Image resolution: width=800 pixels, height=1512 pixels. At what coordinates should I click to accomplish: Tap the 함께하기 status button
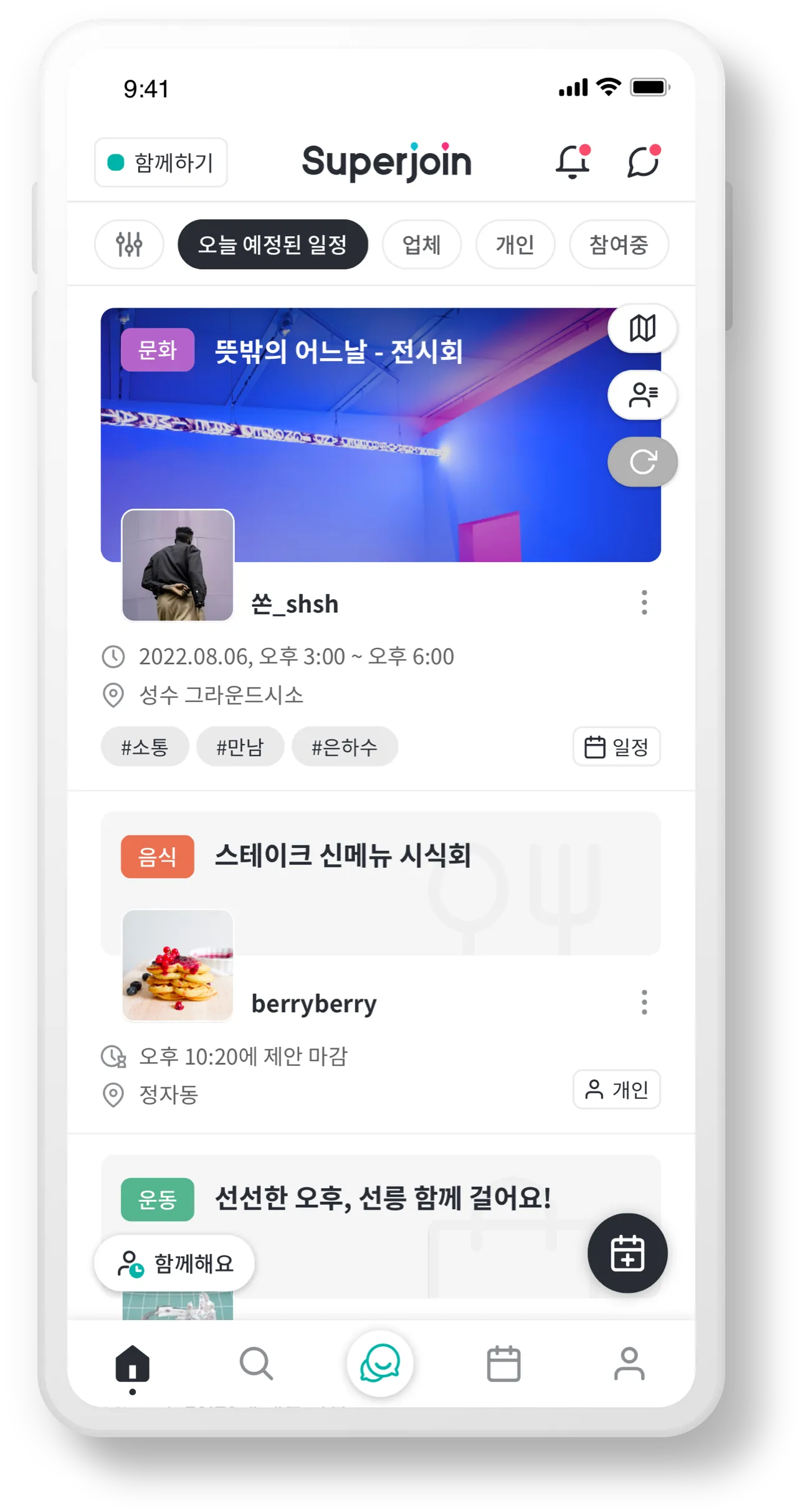point(161,163)
